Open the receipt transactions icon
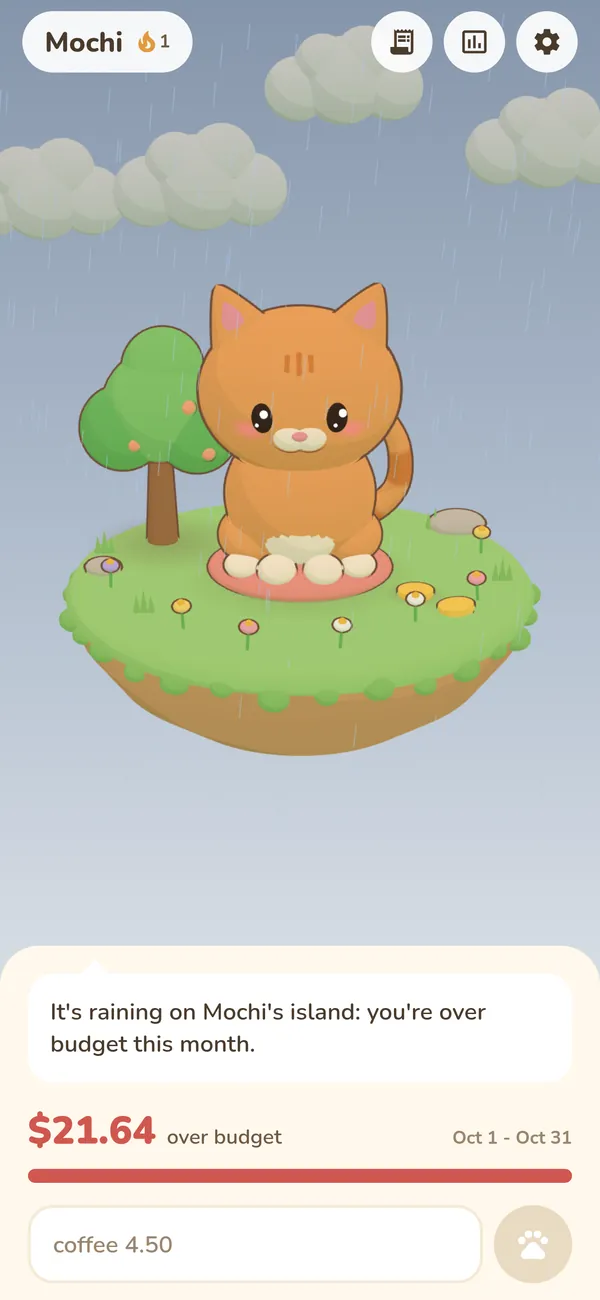The height and width of the screenshot is (1300, 600). (402, 42)
